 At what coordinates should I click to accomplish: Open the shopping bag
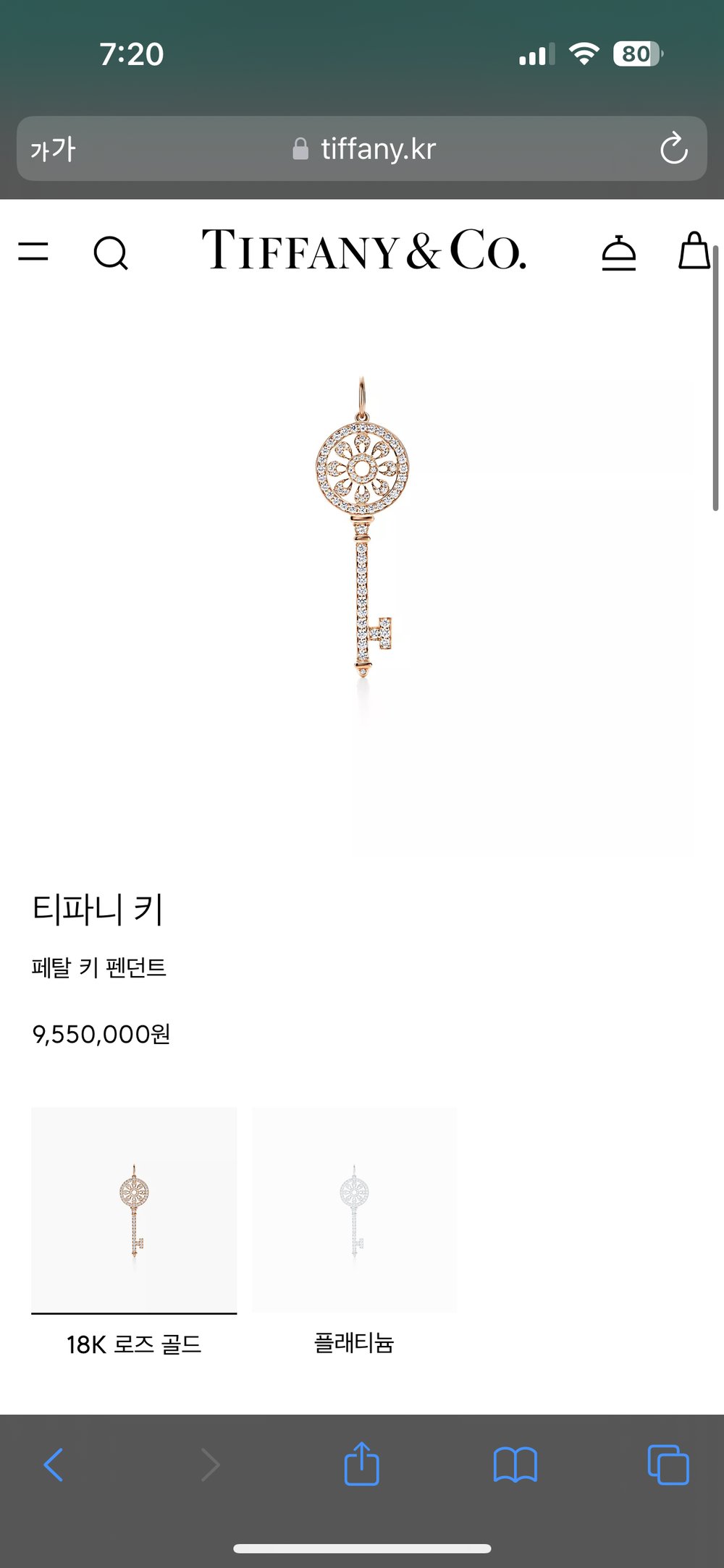pos(693,251)
